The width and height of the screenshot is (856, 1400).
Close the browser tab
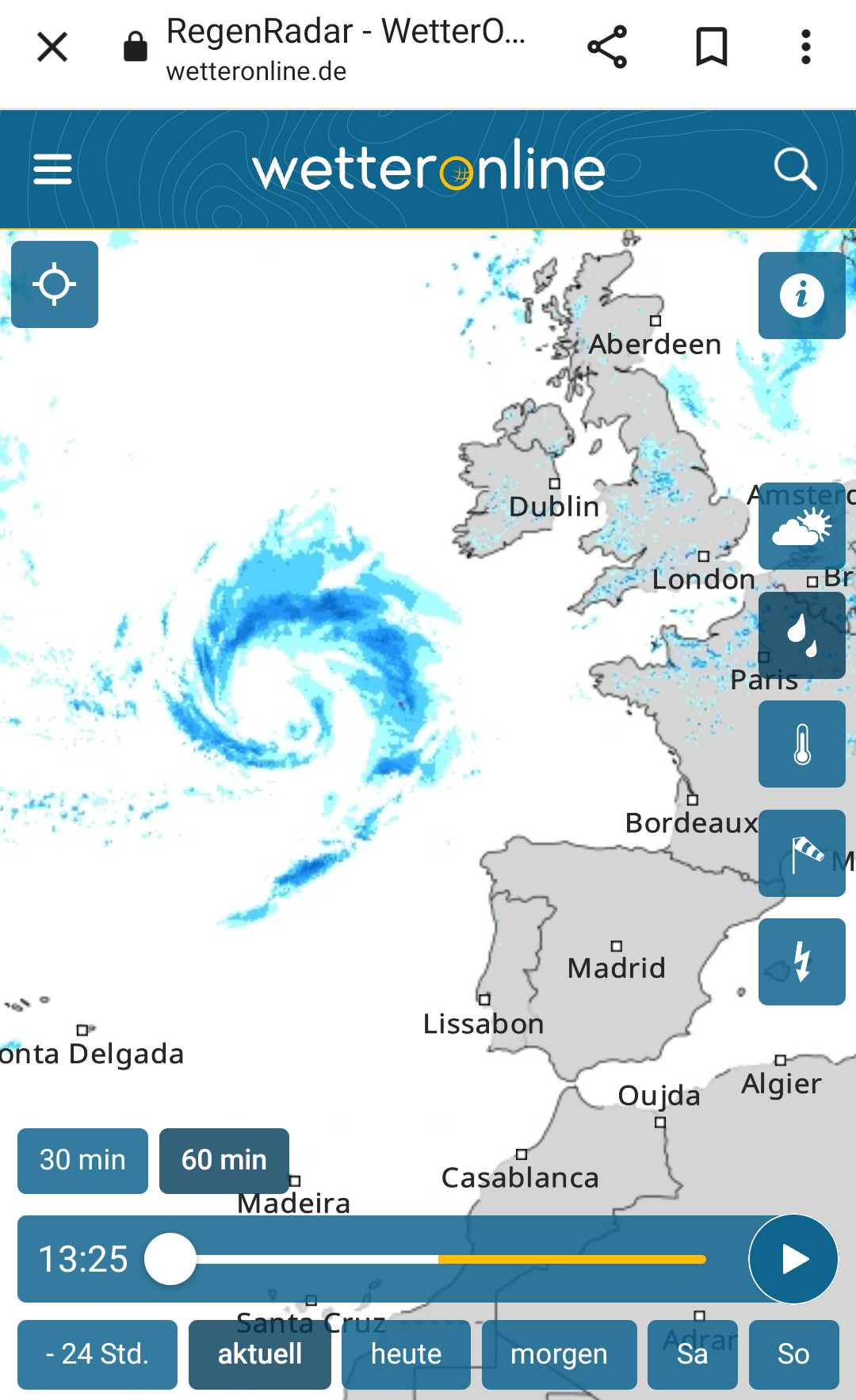(52, 48)
